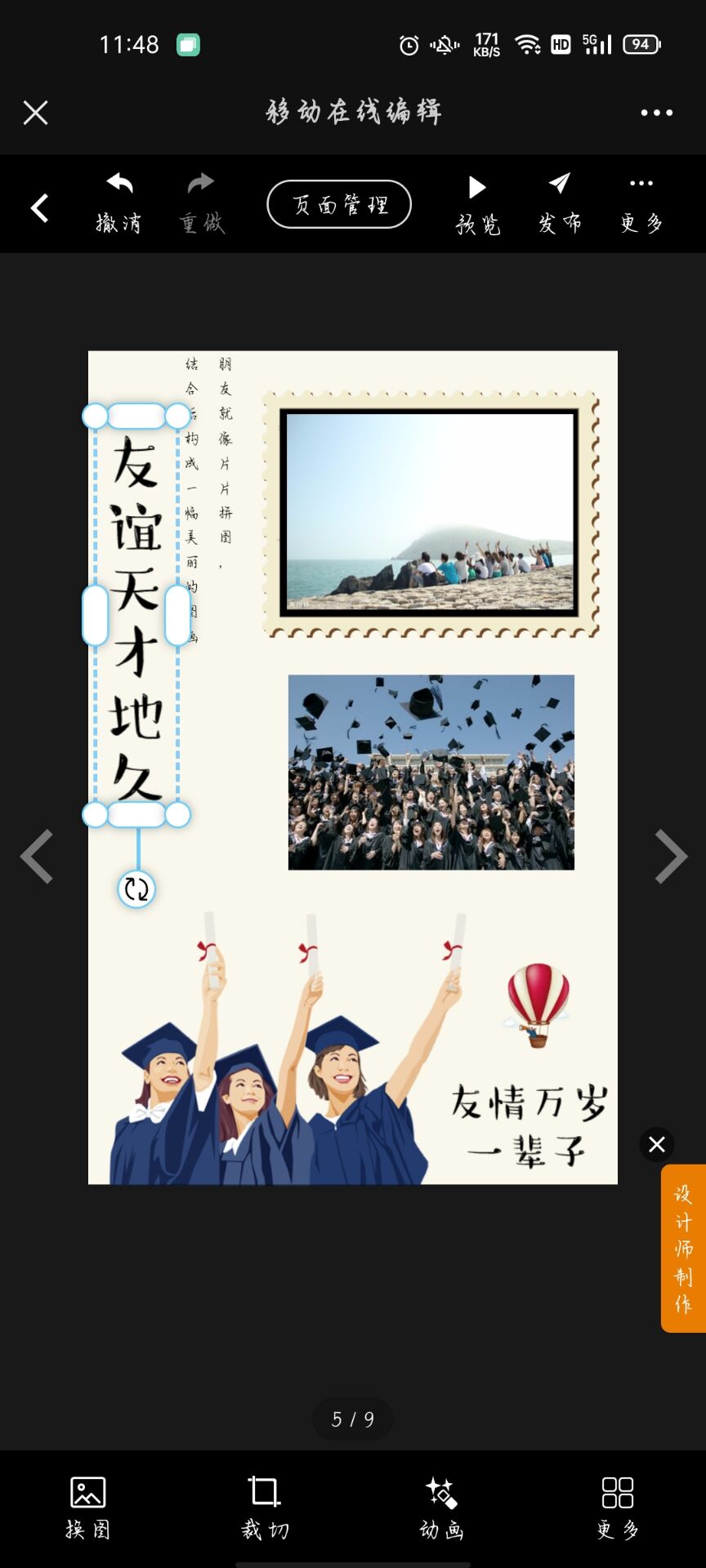Tap the back chevron in the toolbar
This screenshot has width=706, height=1568.
click(38, 209)
